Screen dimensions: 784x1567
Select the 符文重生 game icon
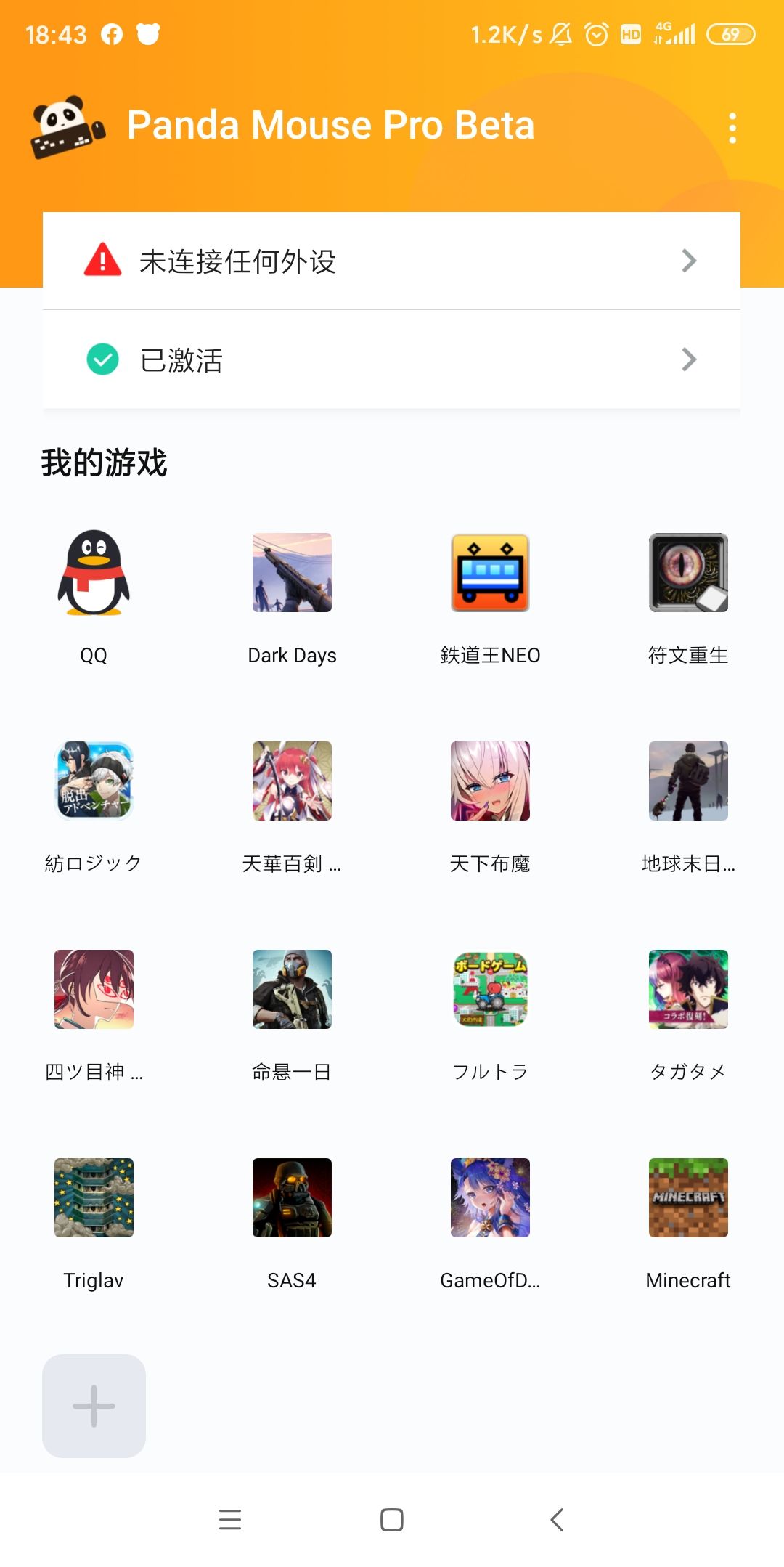click(688, 574)
